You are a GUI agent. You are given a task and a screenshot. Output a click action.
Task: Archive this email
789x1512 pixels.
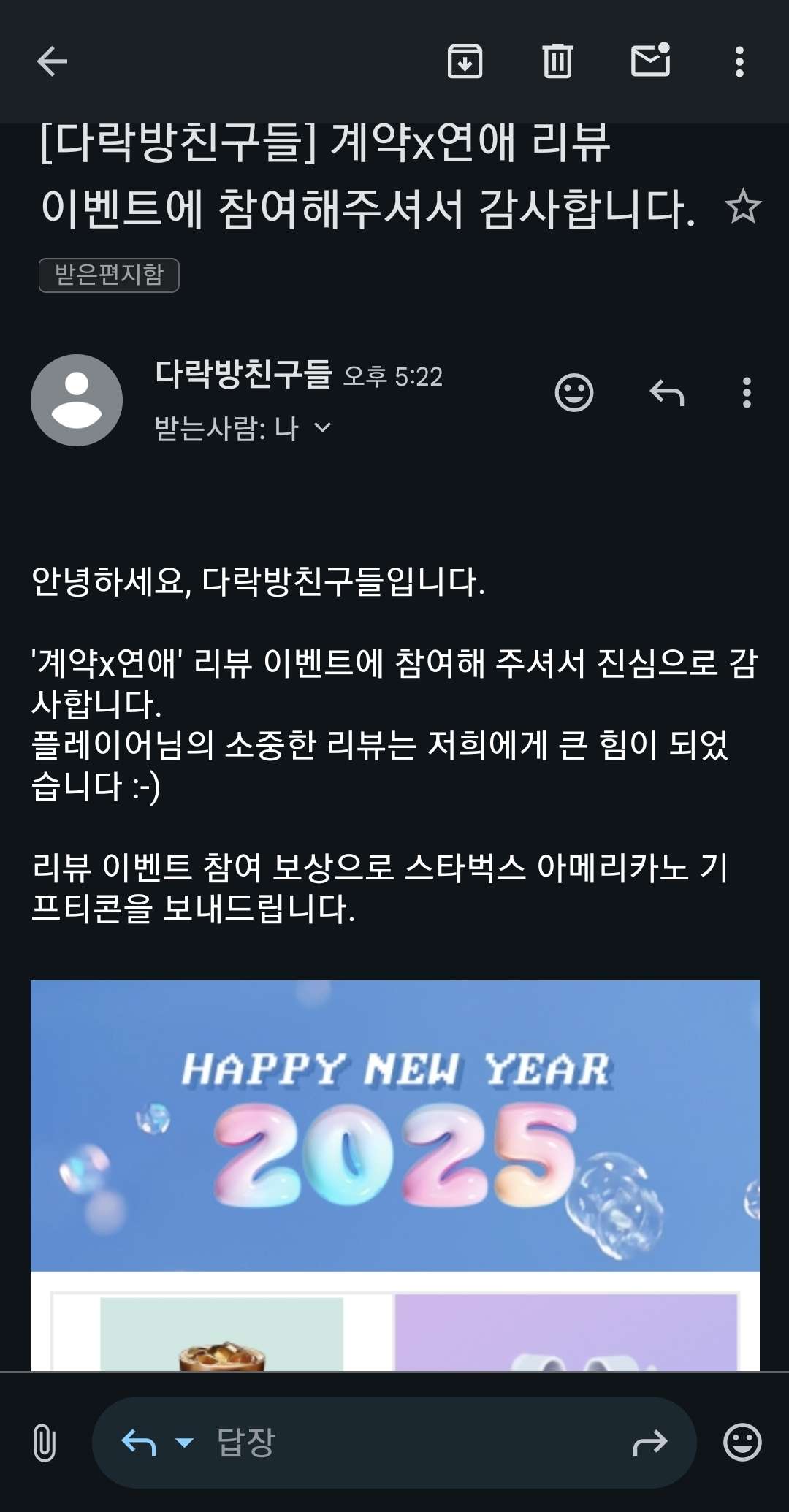point(465,61)
